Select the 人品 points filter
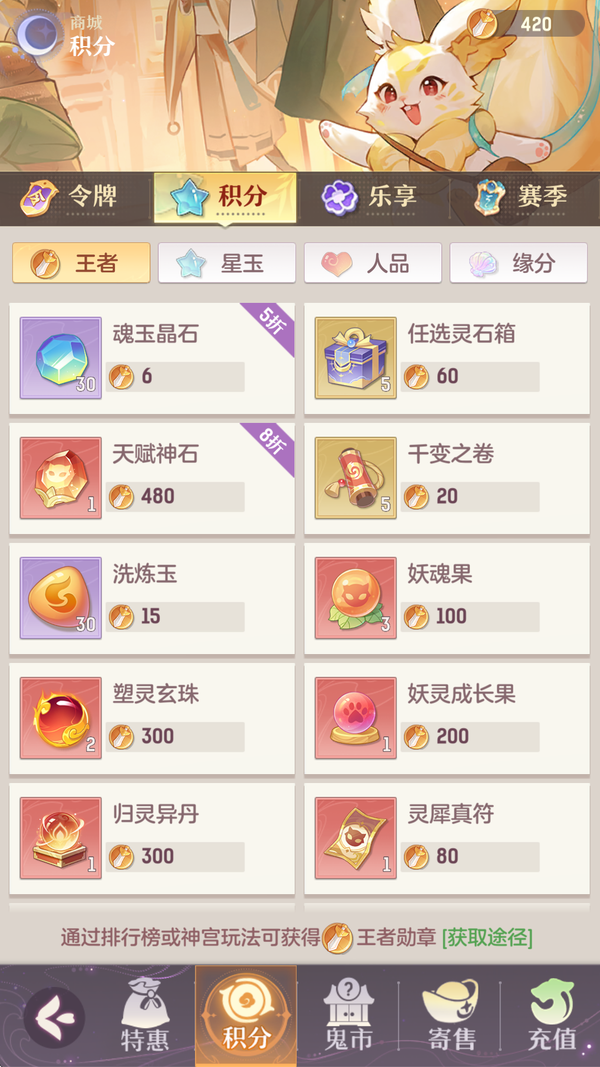This screenshot has width=600, height=1067. point(373,263)
